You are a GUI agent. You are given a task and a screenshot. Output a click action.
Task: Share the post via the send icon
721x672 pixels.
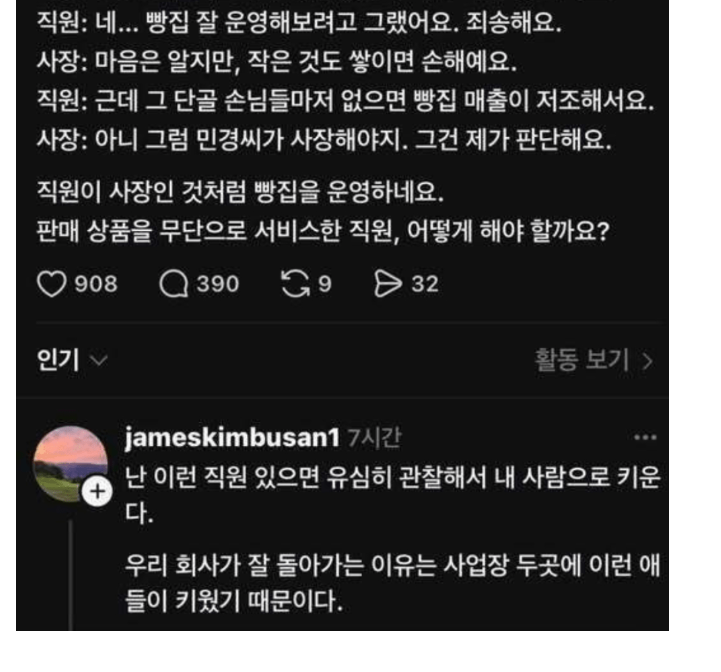(x=387, y=284)
